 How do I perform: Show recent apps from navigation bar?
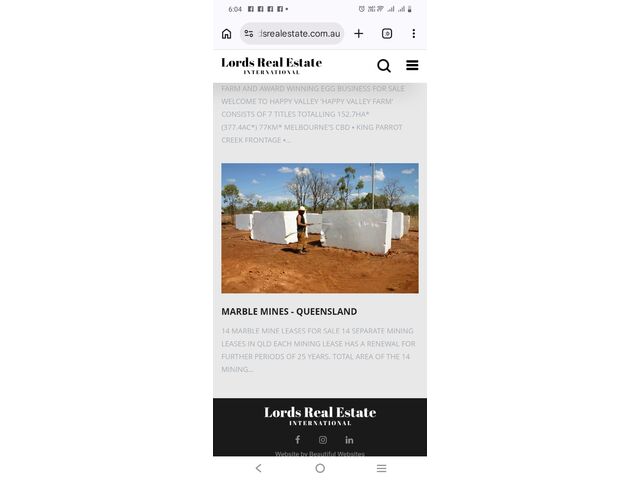[x=381, y=468]
